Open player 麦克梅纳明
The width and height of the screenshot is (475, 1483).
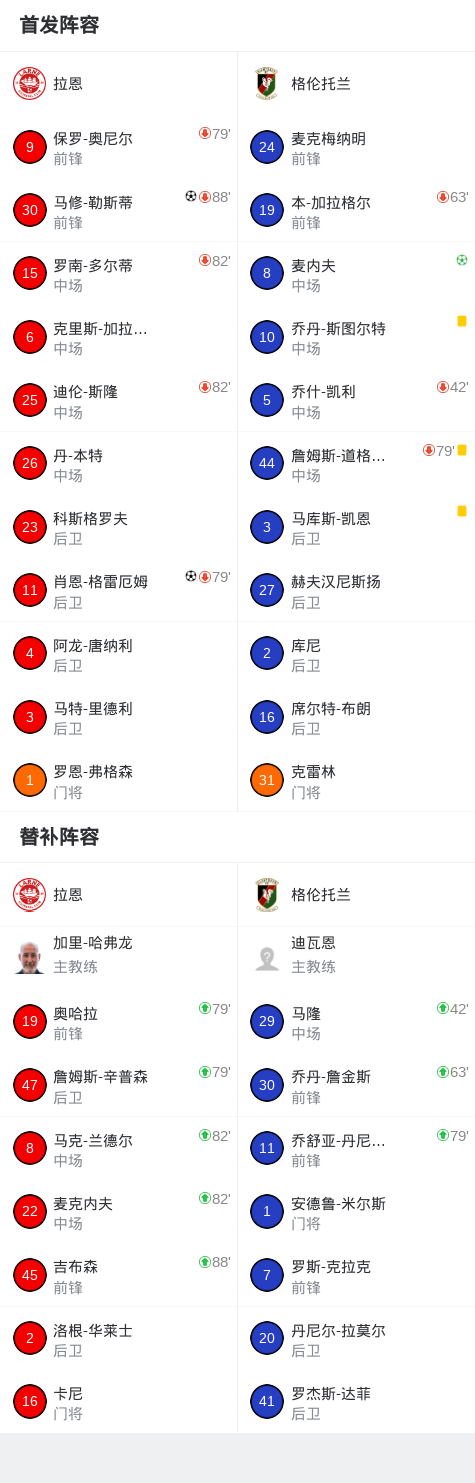coord(356,147)
